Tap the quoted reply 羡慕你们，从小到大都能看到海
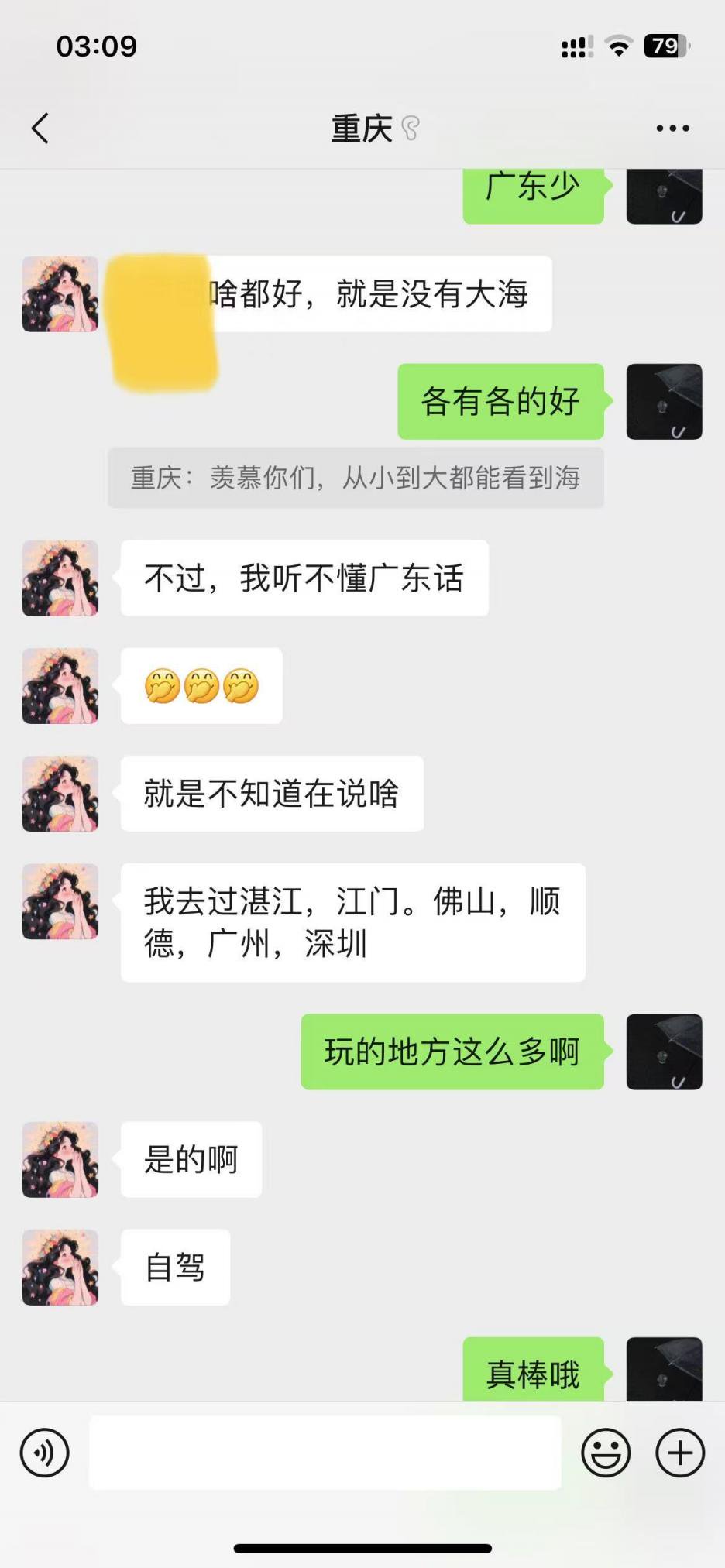 pyautogui.click(x=356, y=478)
